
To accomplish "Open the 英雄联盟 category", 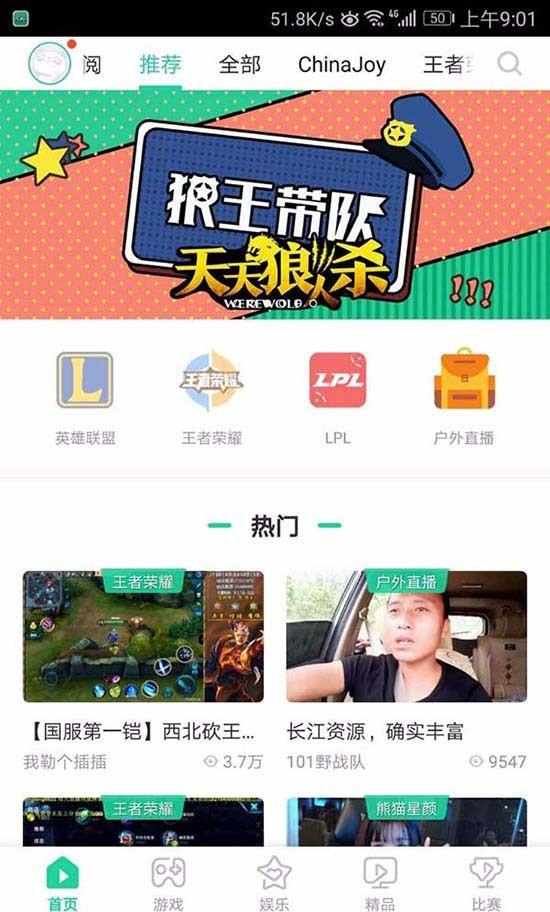I will pos(85,398).
